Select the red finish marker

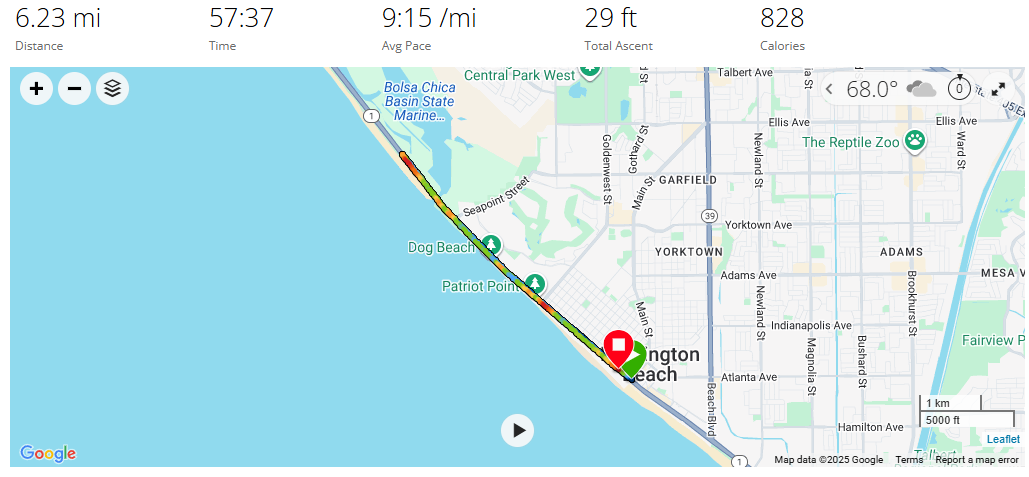pyautogui.click(x=618, y=350)
